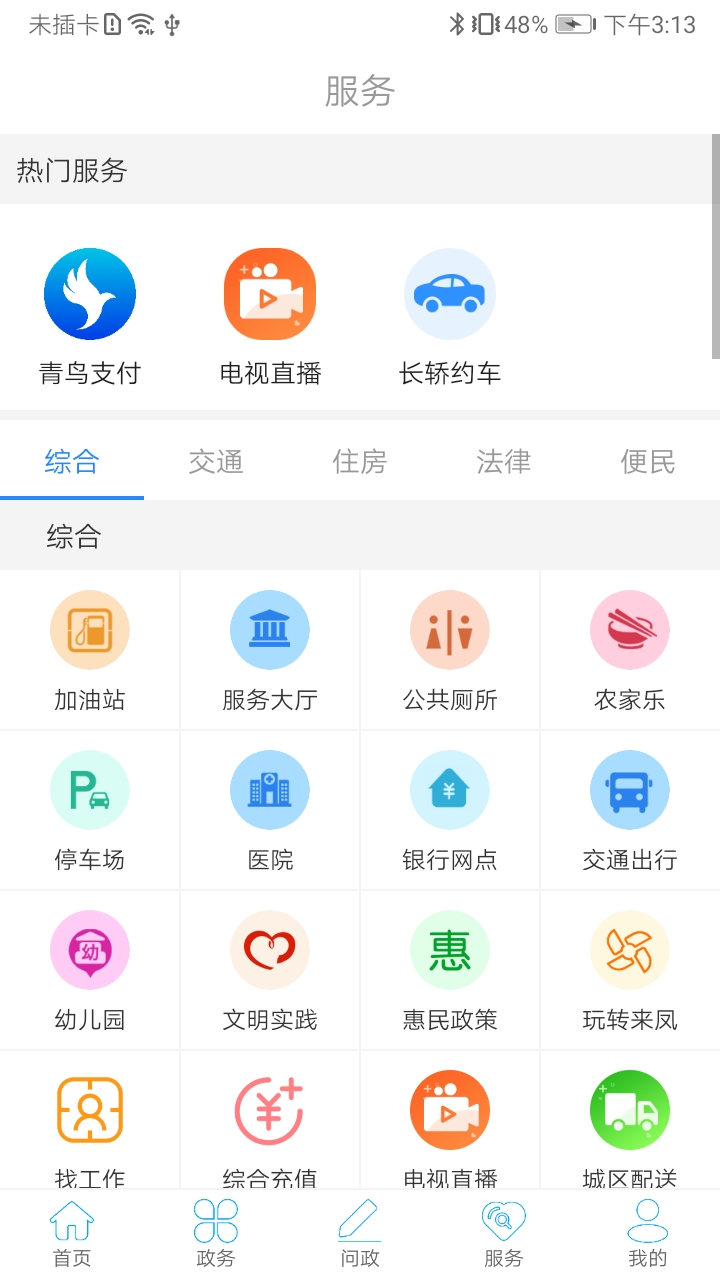The image size is (720, 1280).
Task: Open the 幼儿园 kindergarten service
Action: [90, 970]
